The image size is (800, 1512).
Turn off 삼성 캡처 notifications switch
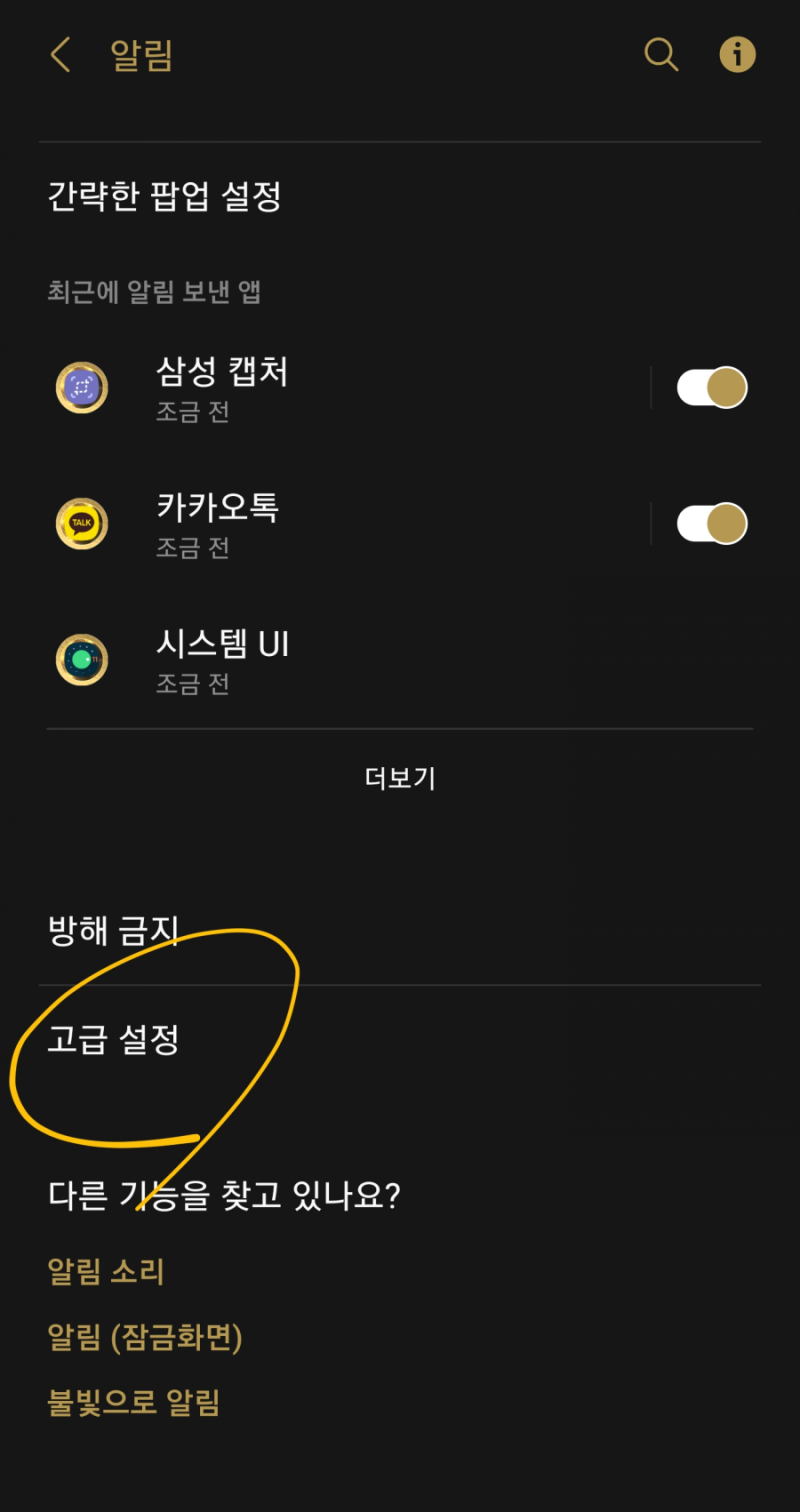point(712,387)
